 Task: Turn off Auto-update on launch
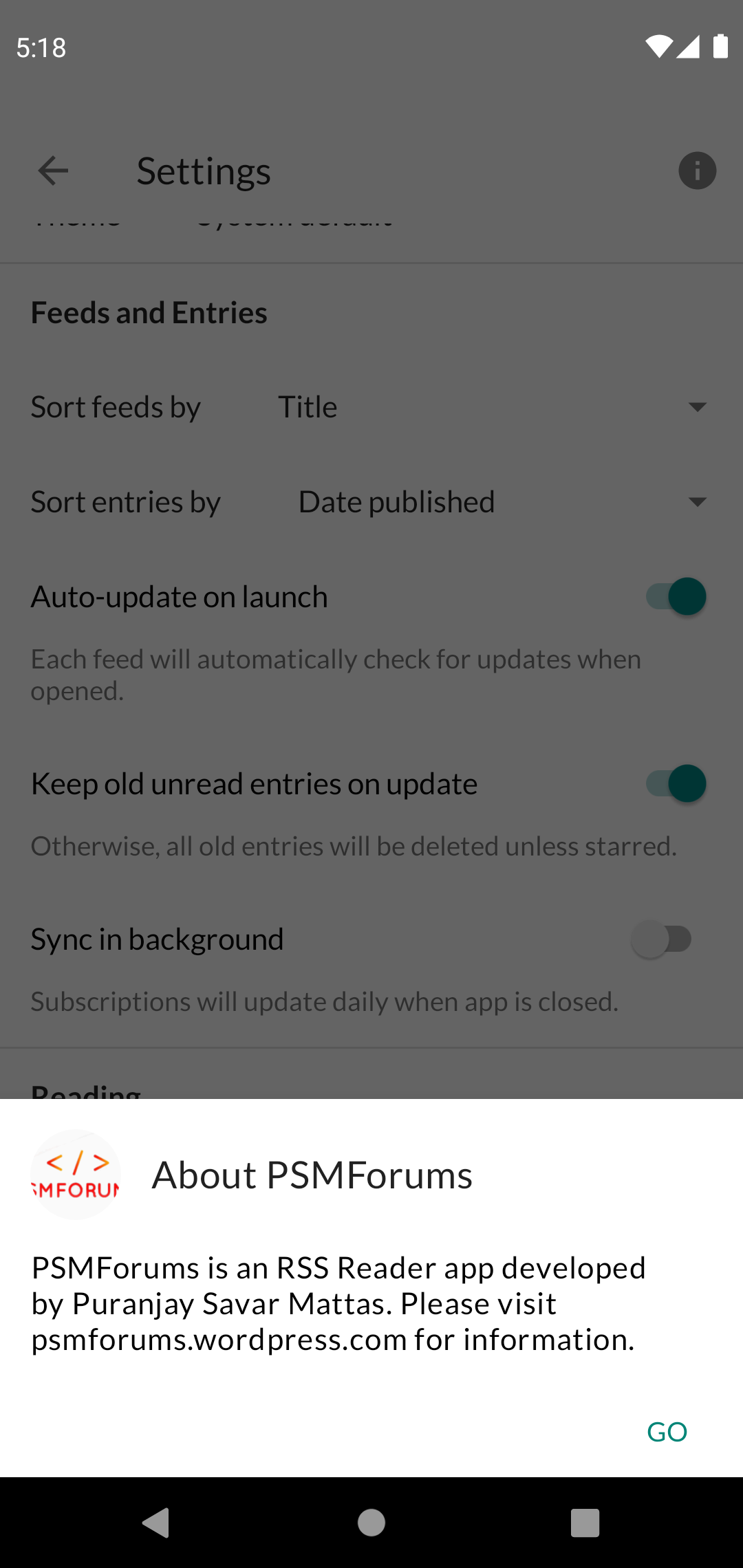[x=676, y=596]
